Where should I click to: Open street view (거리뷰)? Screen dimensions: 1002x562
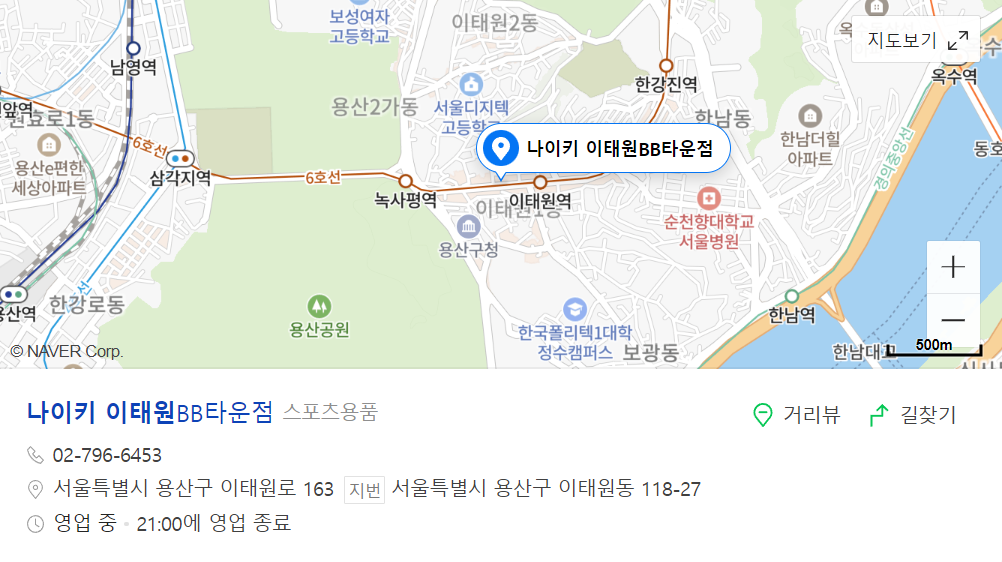click(796, 414)
